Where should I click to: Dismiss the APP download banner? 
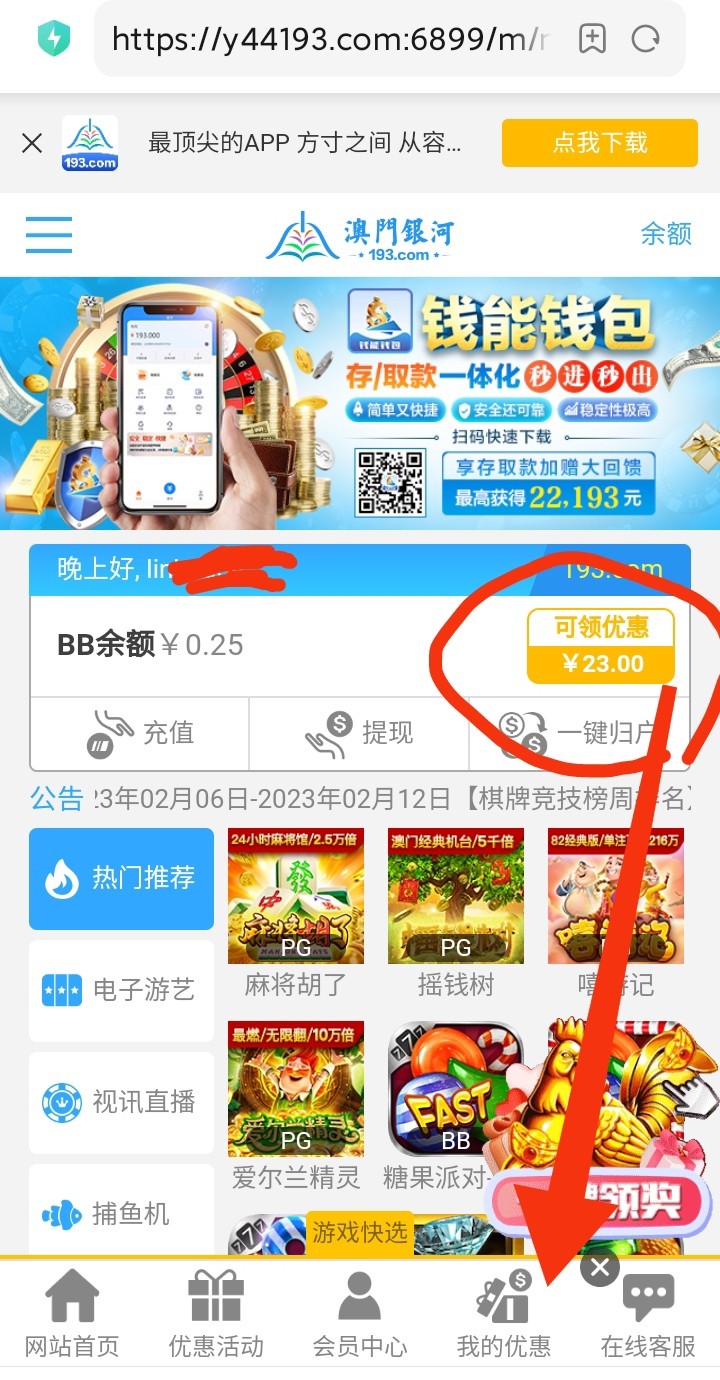coord(32,144)
